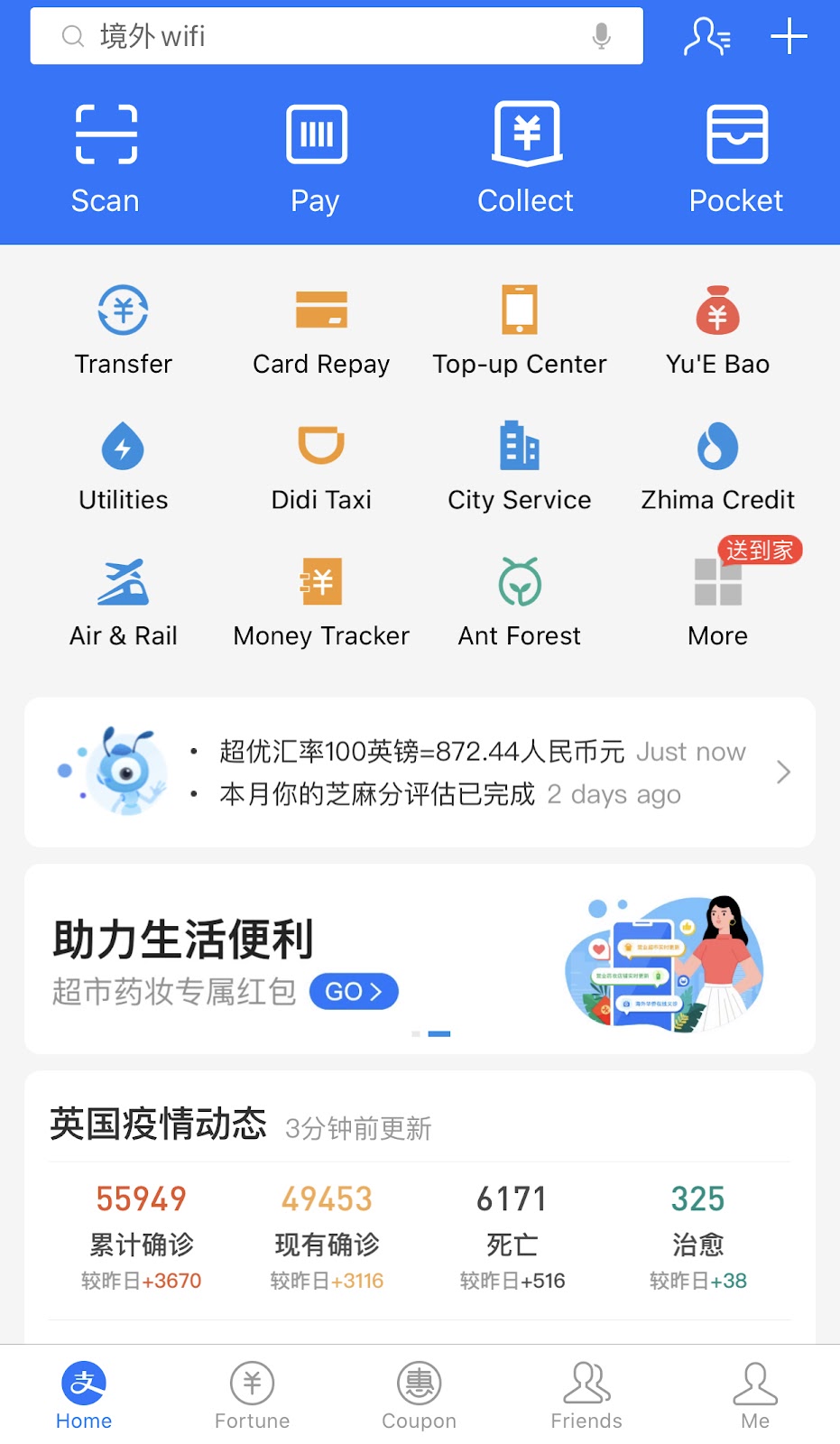Screen dimensions: 840x1444
Task: Open Transfer
Action: [124, 330]
